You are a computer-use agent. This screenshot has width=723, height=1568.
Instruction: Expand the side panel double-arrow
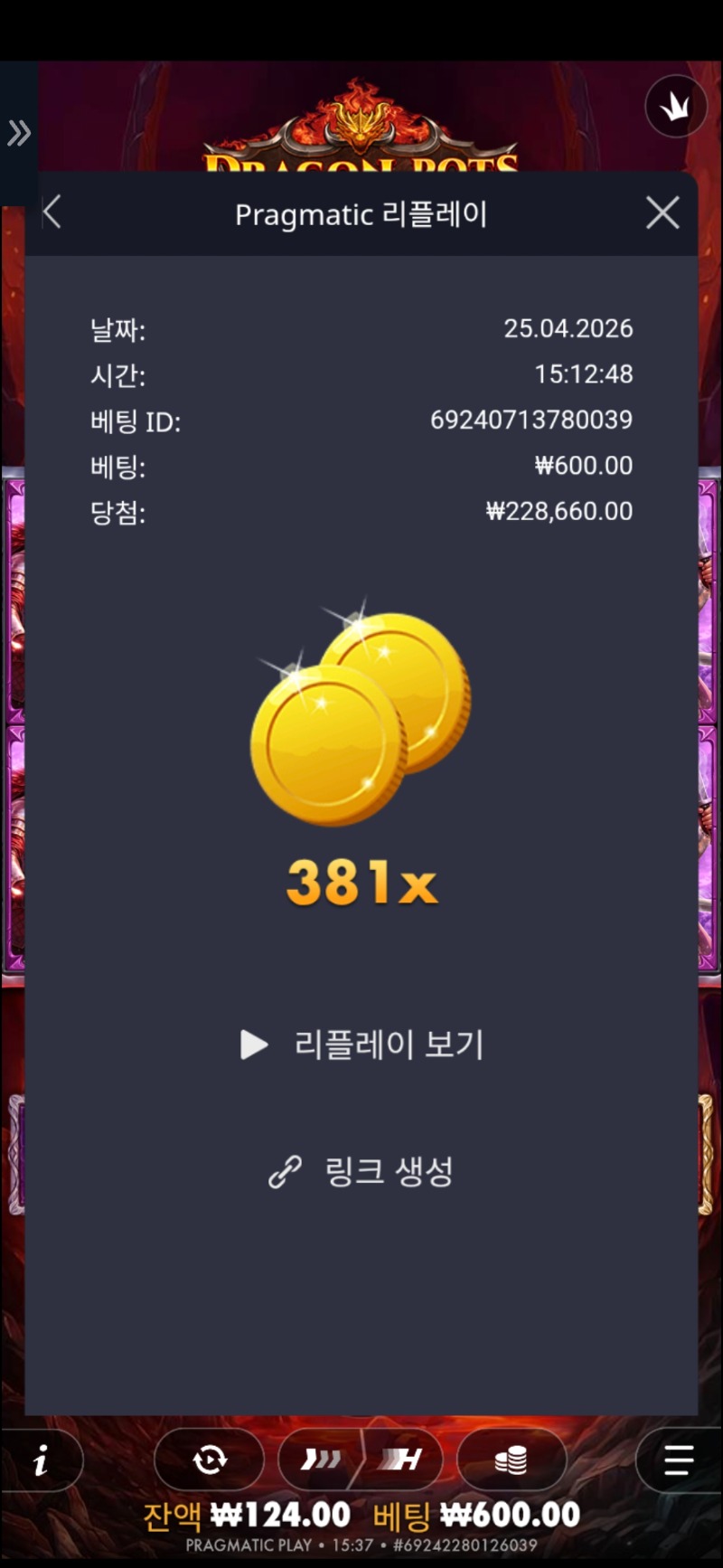(19, 134)
